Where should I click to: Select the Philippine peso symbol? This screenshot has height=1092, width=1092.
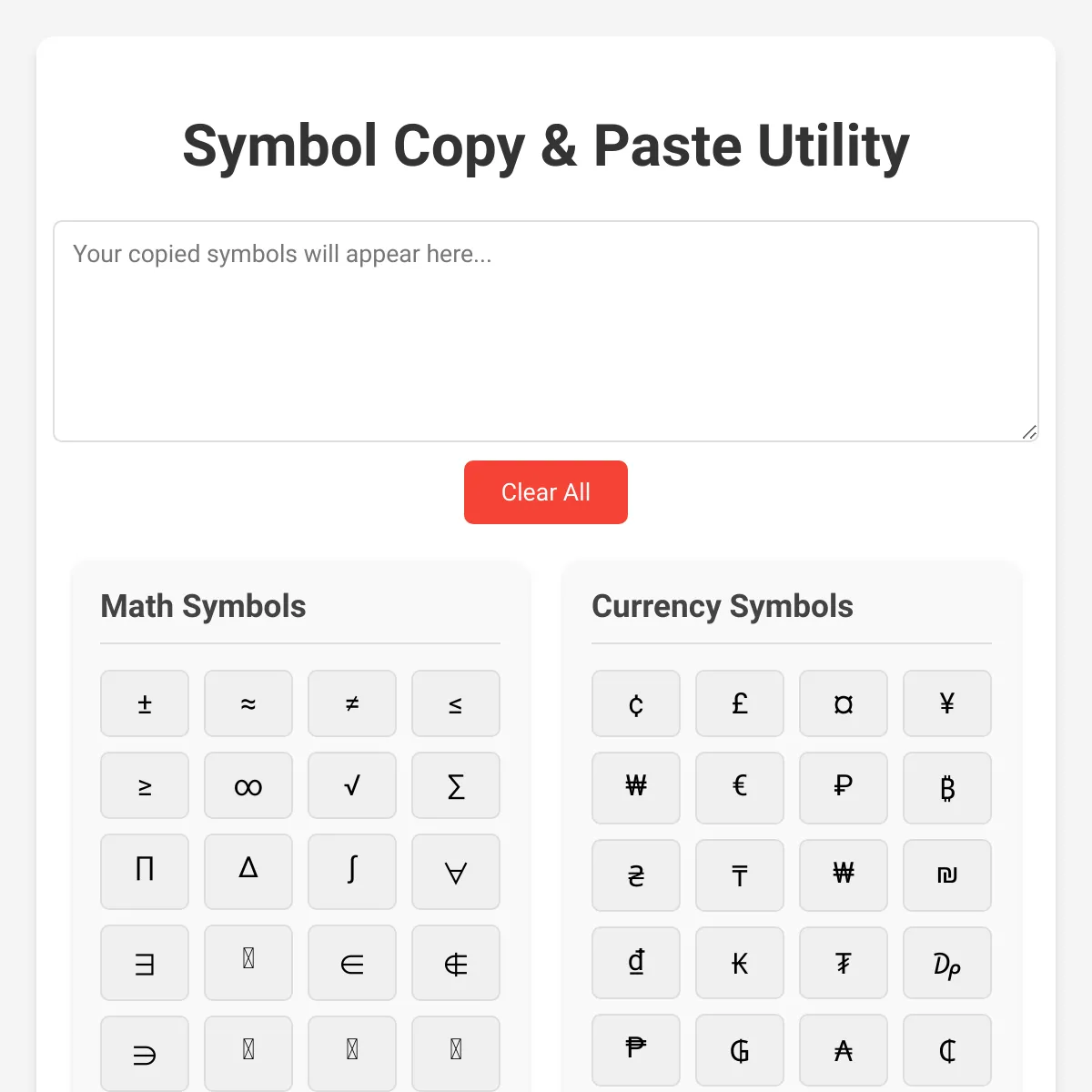[636, 1050]
